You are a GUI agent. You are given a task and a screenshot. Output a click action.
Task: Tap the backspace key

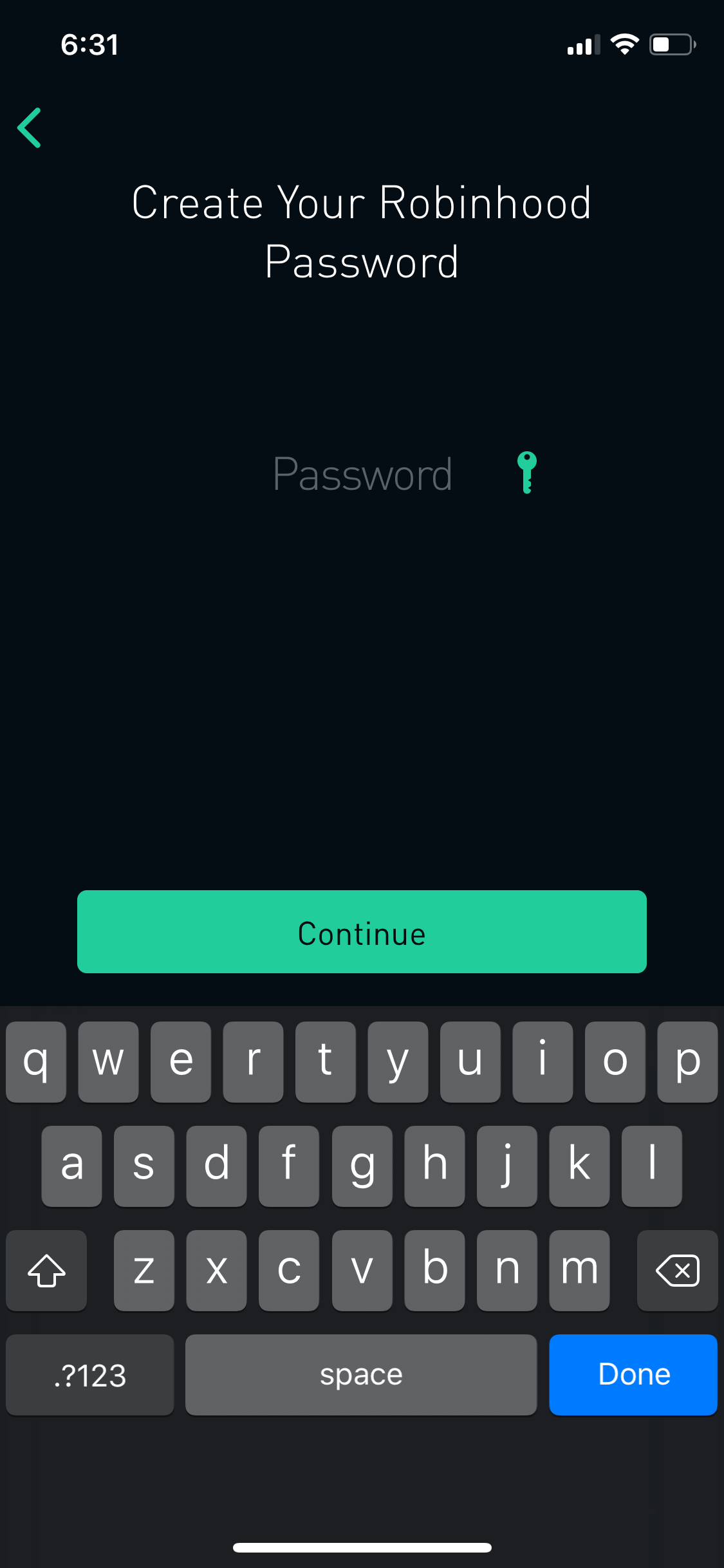[x=677, y=1270]
